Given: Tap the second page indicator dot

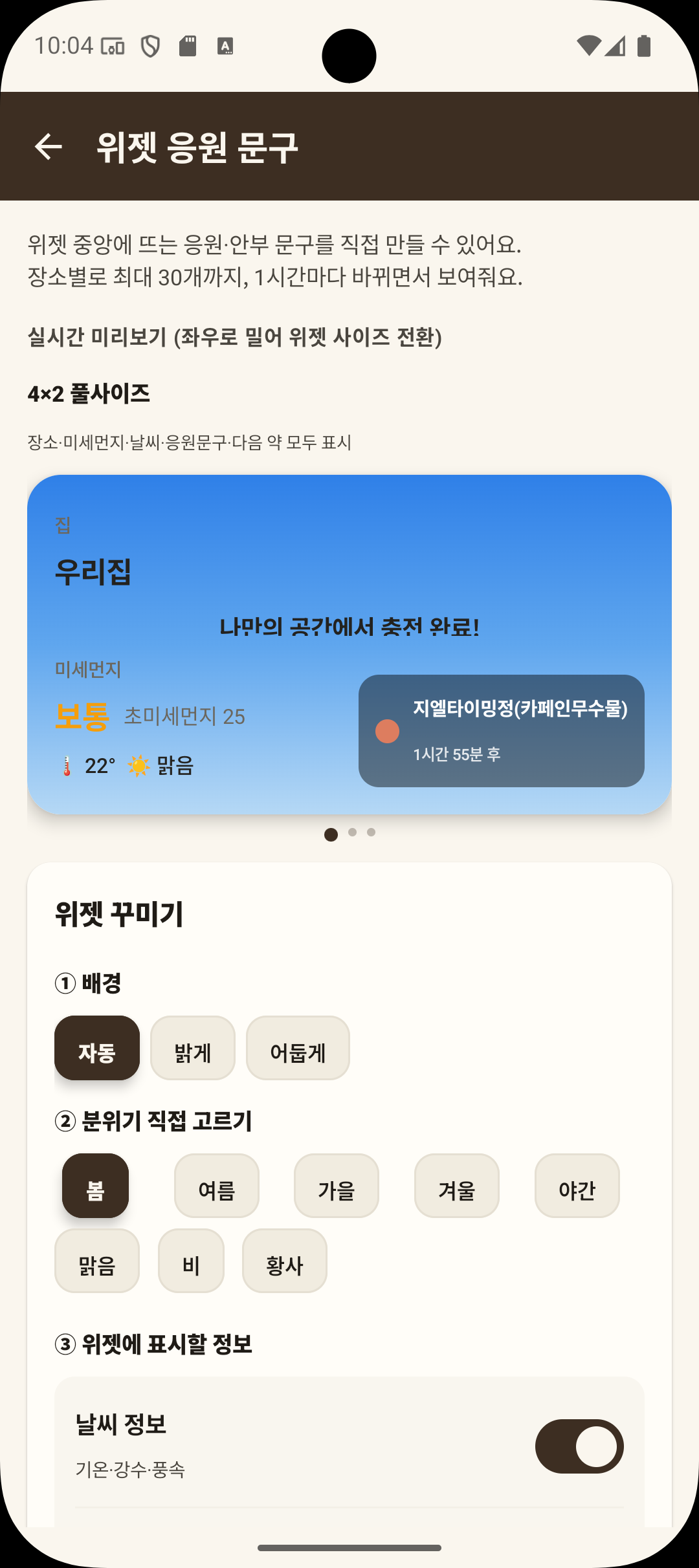Looking at the screenshot, I should click(x=351, y=833).
